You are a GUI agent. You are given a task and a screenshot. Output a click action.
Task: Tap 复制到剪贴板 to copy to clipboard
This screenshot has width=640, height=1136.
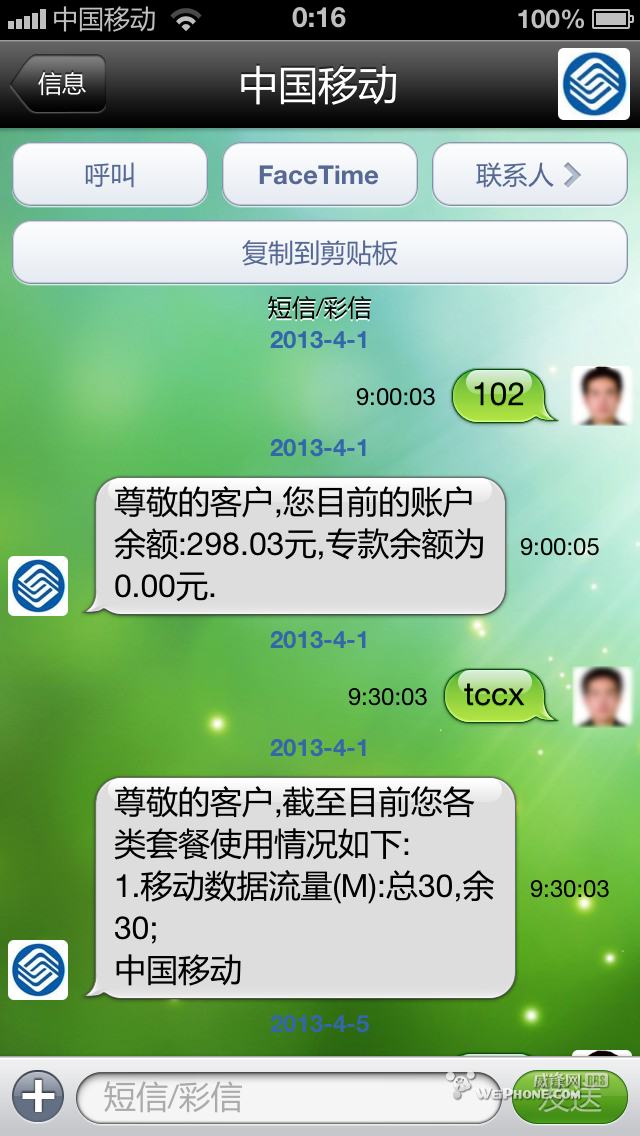(x=320, y=253)
